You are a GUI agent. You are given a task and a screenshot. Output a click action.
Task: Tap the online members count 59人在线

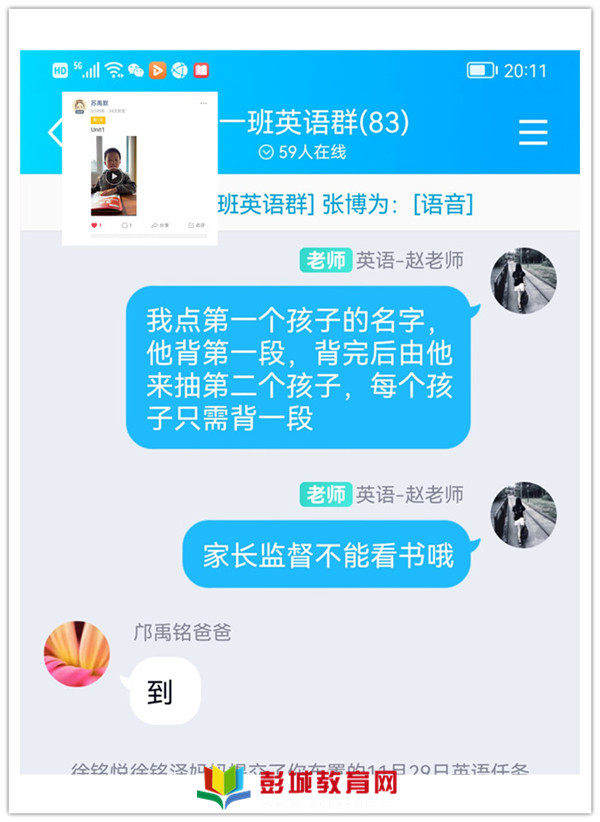303,153
